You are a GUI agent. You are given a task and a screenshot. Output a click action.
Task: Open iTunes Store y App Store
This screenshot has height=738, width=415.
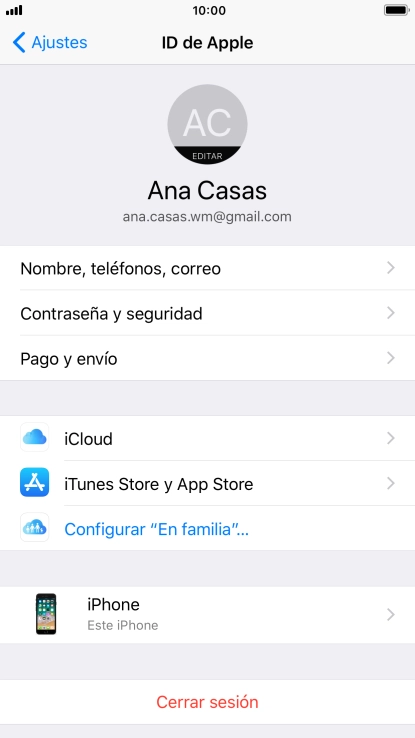(208, 483)
